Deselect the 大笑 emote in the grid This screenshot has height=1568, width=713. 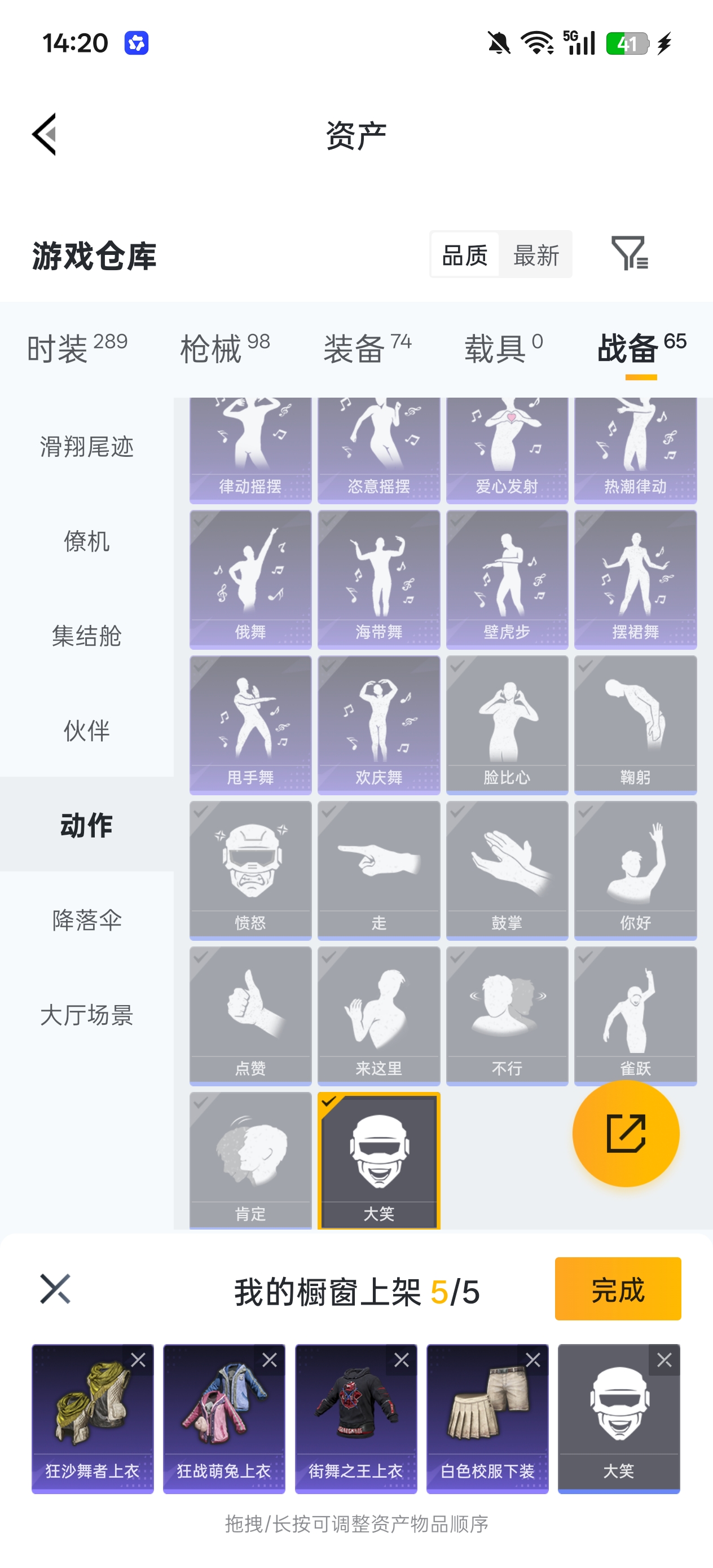point(378,1161)
